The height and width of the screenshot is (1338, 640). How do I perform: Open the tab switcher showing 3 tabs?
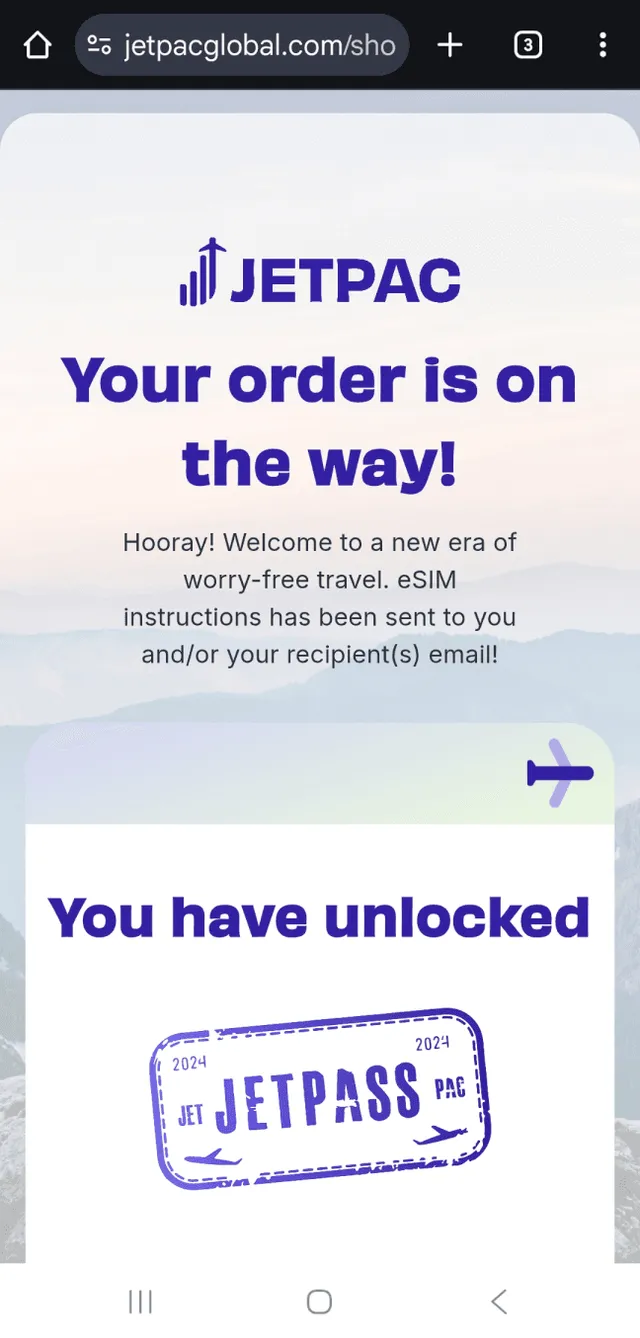coord(527,45)
